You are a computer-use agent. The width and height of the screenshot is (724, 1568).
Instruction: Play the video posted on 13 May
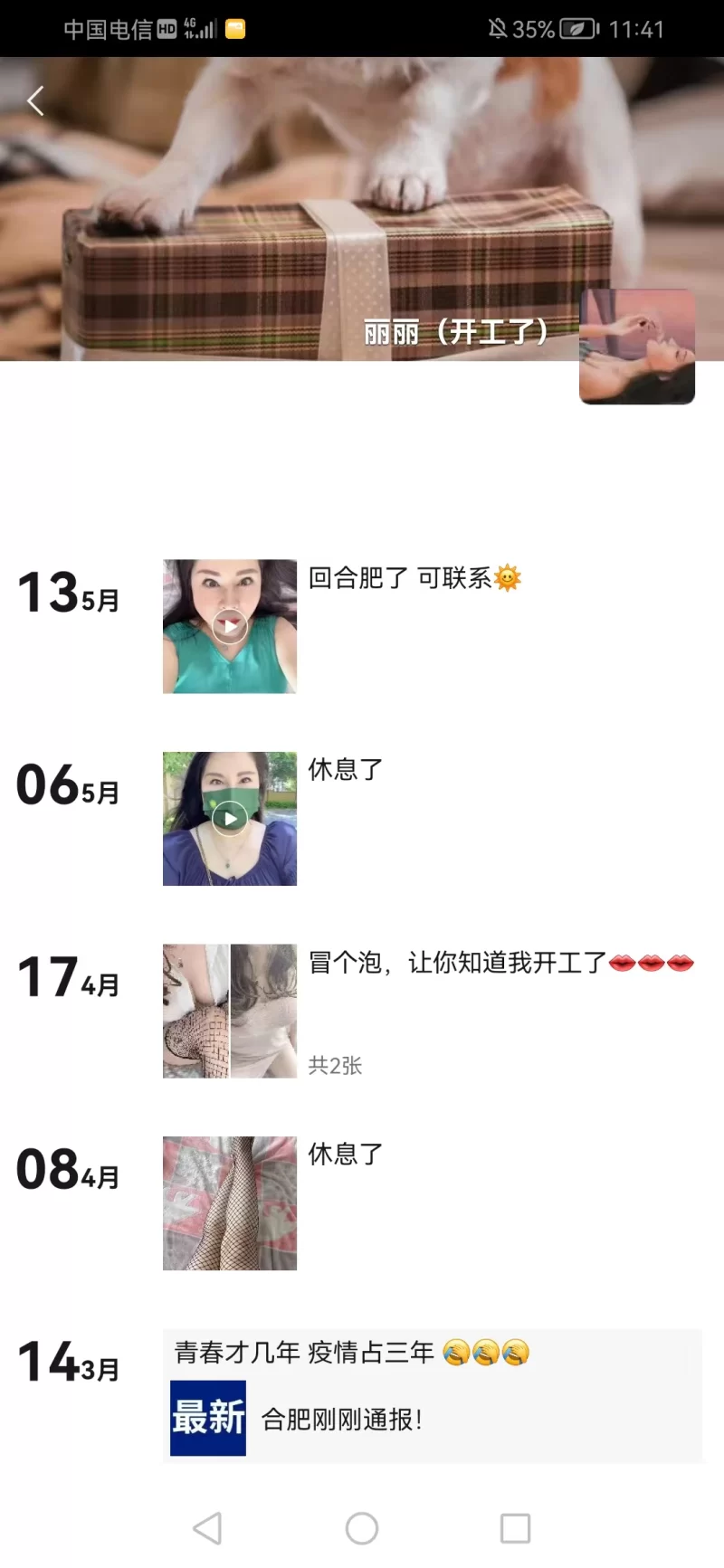(230, 626)
